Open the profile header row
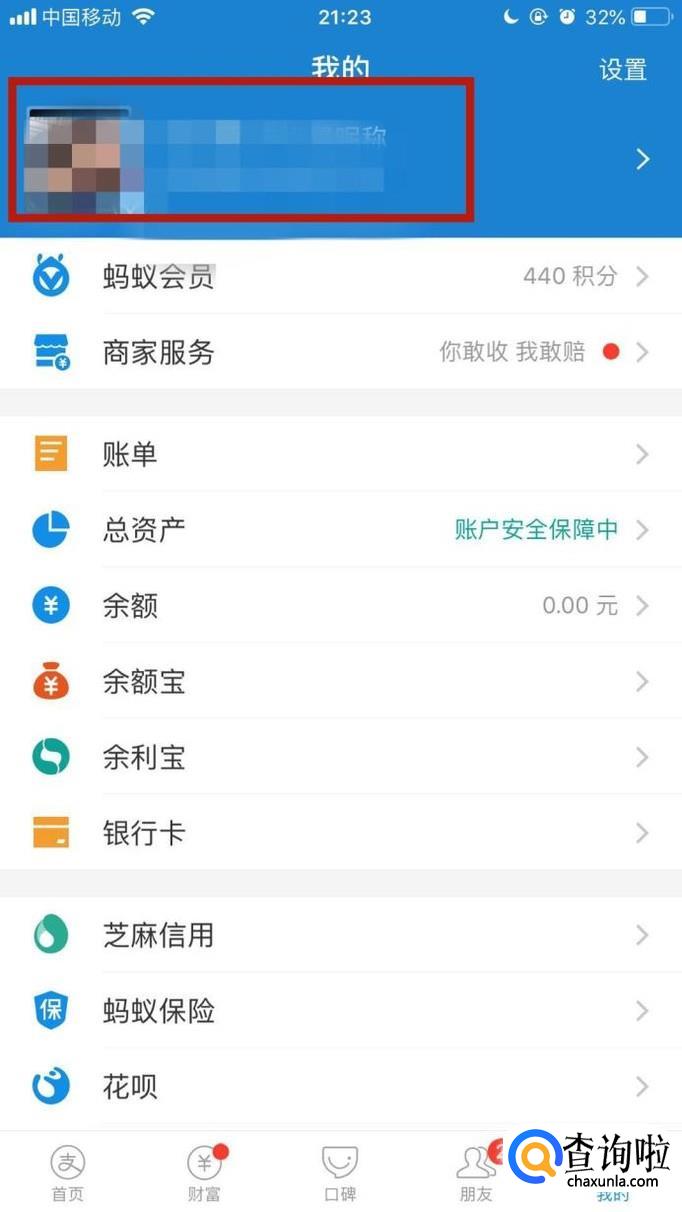682x1212 pixels. [x=340, y=158]
